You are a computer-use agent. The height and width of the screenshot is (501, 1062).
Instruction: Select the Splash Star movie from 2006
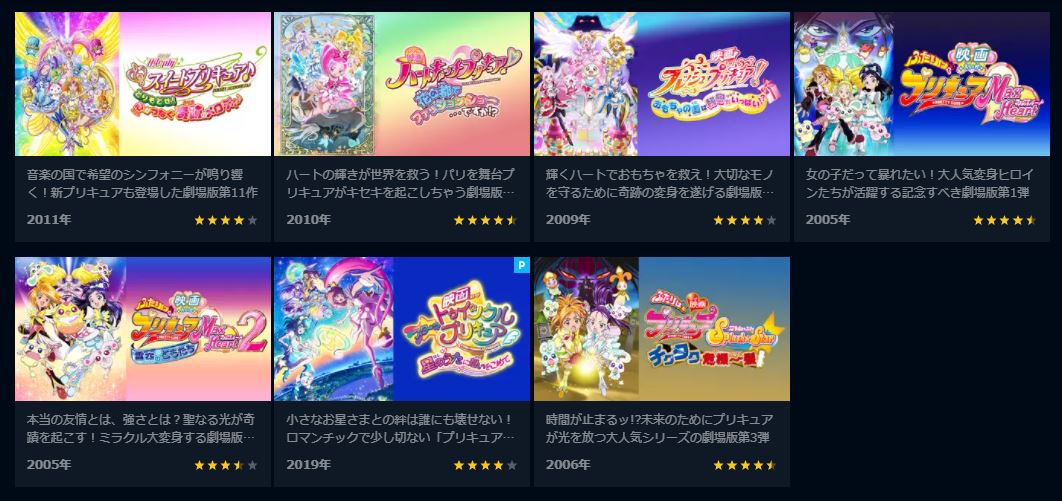point(662,329)
